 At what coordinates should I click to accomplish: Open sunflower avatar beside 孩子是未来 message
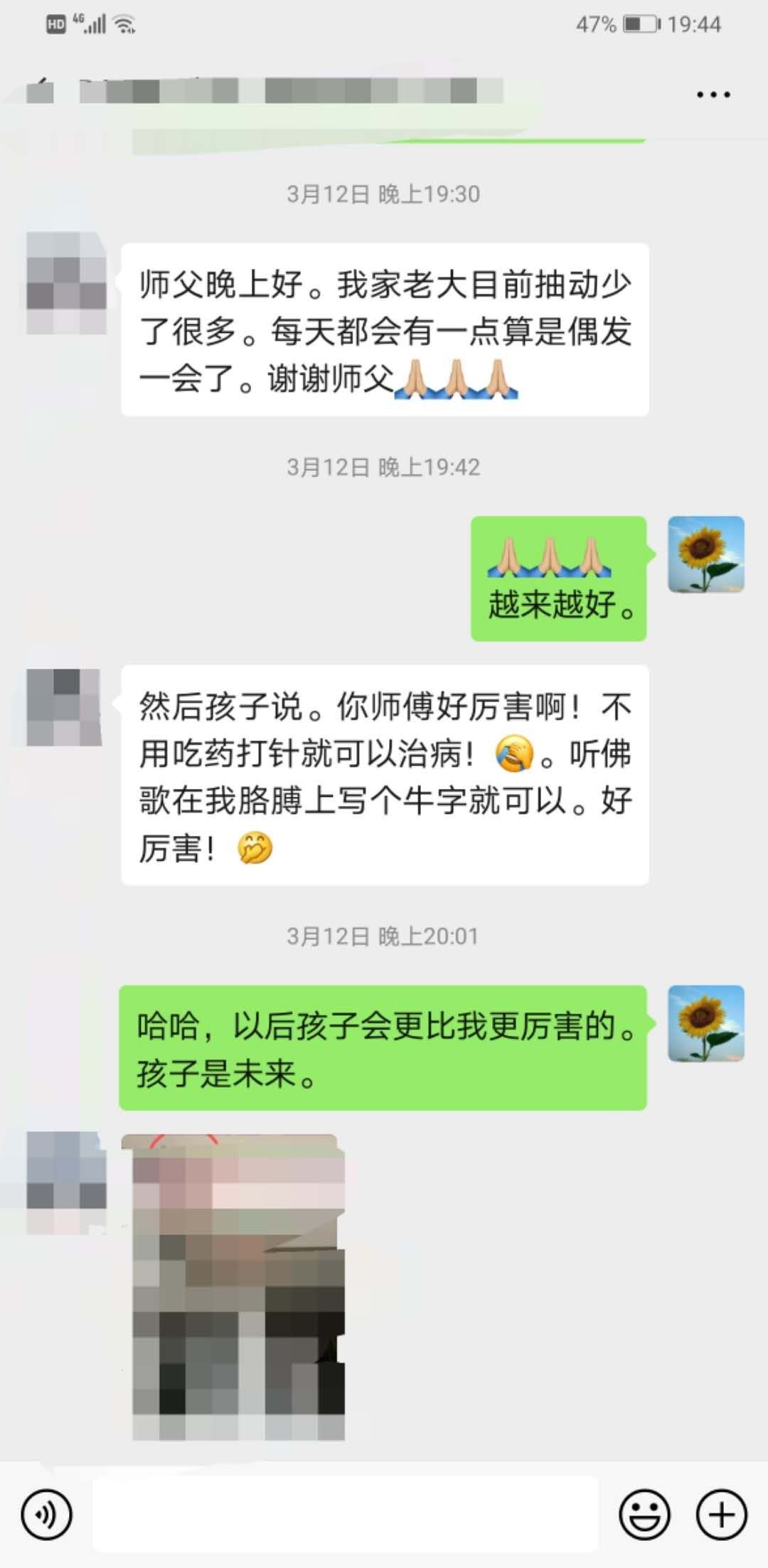coord(705,1024)
